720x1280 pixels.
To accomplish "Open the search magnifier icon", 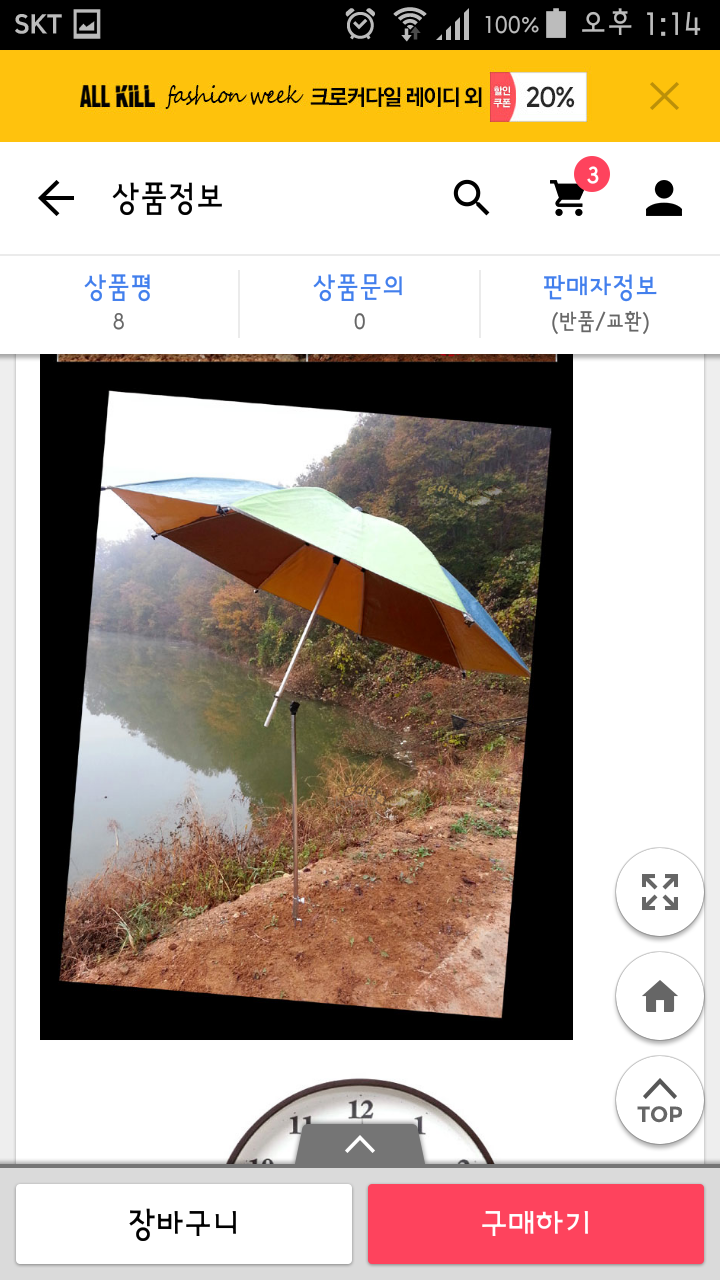I will click(471, 198).
